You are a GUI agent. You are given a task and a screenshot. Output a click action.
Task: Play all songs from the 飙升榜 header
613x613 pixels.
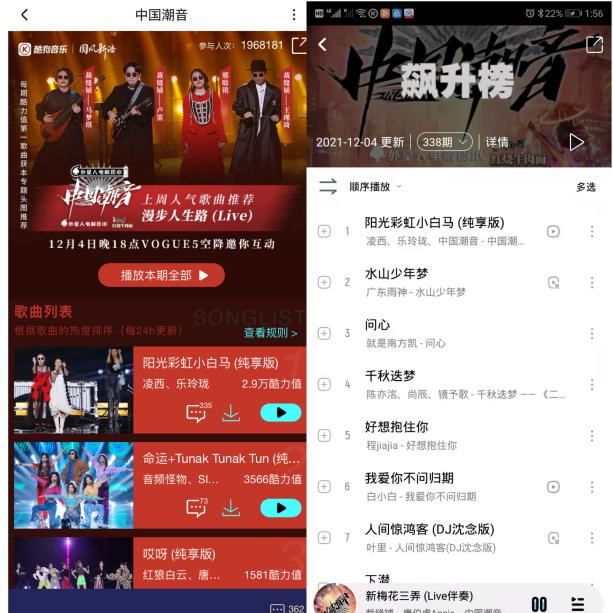point(577,142)
